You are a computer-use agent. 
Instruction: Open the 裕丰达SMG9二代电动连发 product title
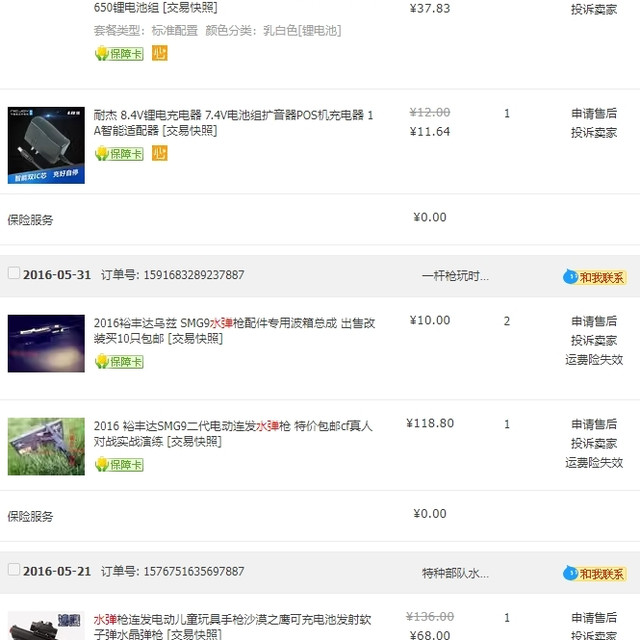232,432
